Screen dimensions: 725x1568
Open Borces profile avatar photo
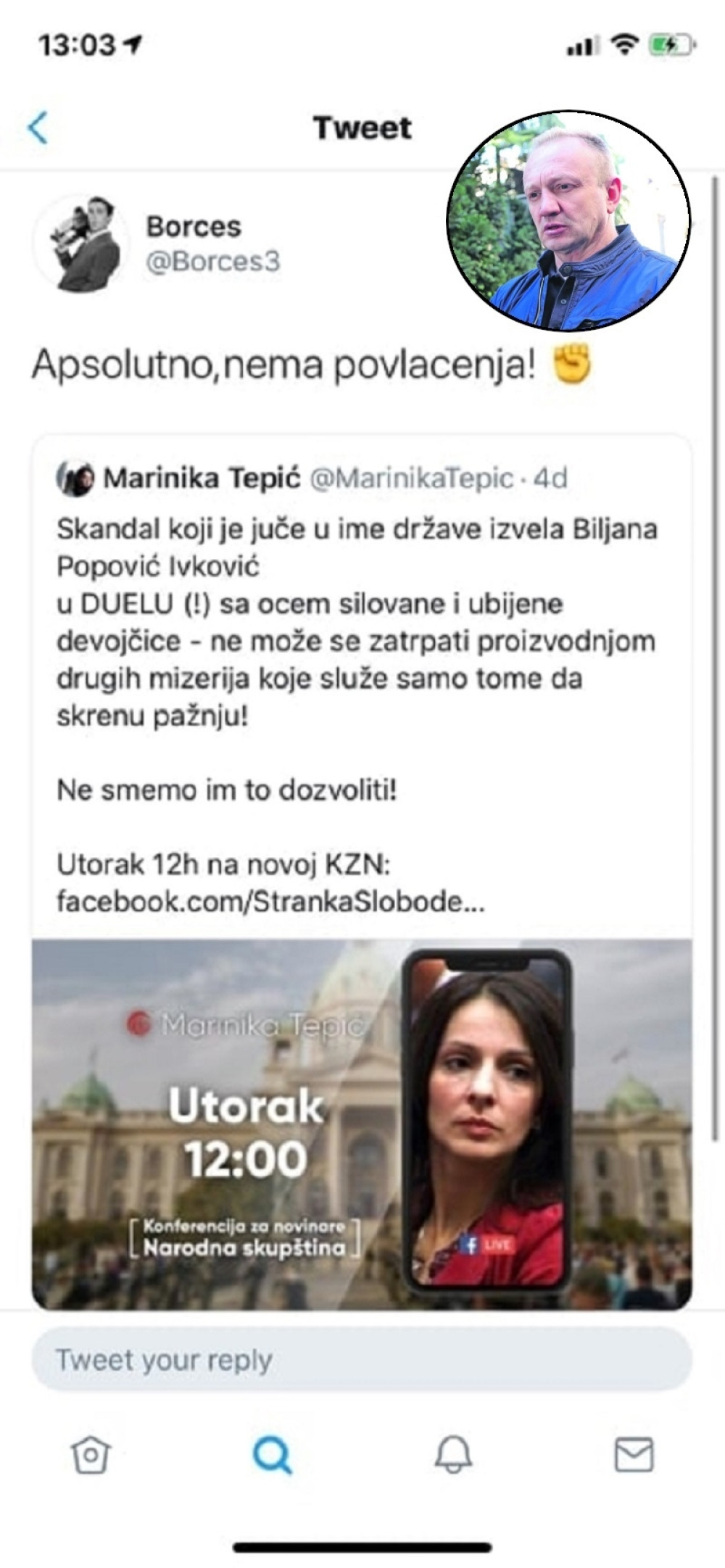pos(86,241)
